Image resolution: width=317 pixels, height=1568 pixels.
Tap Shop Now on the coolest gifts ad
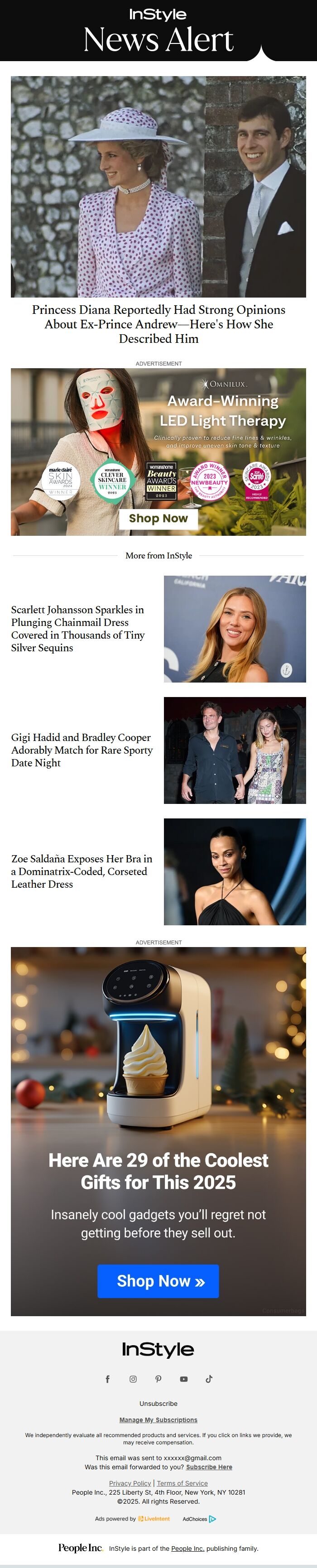[x=158, y=1281]
